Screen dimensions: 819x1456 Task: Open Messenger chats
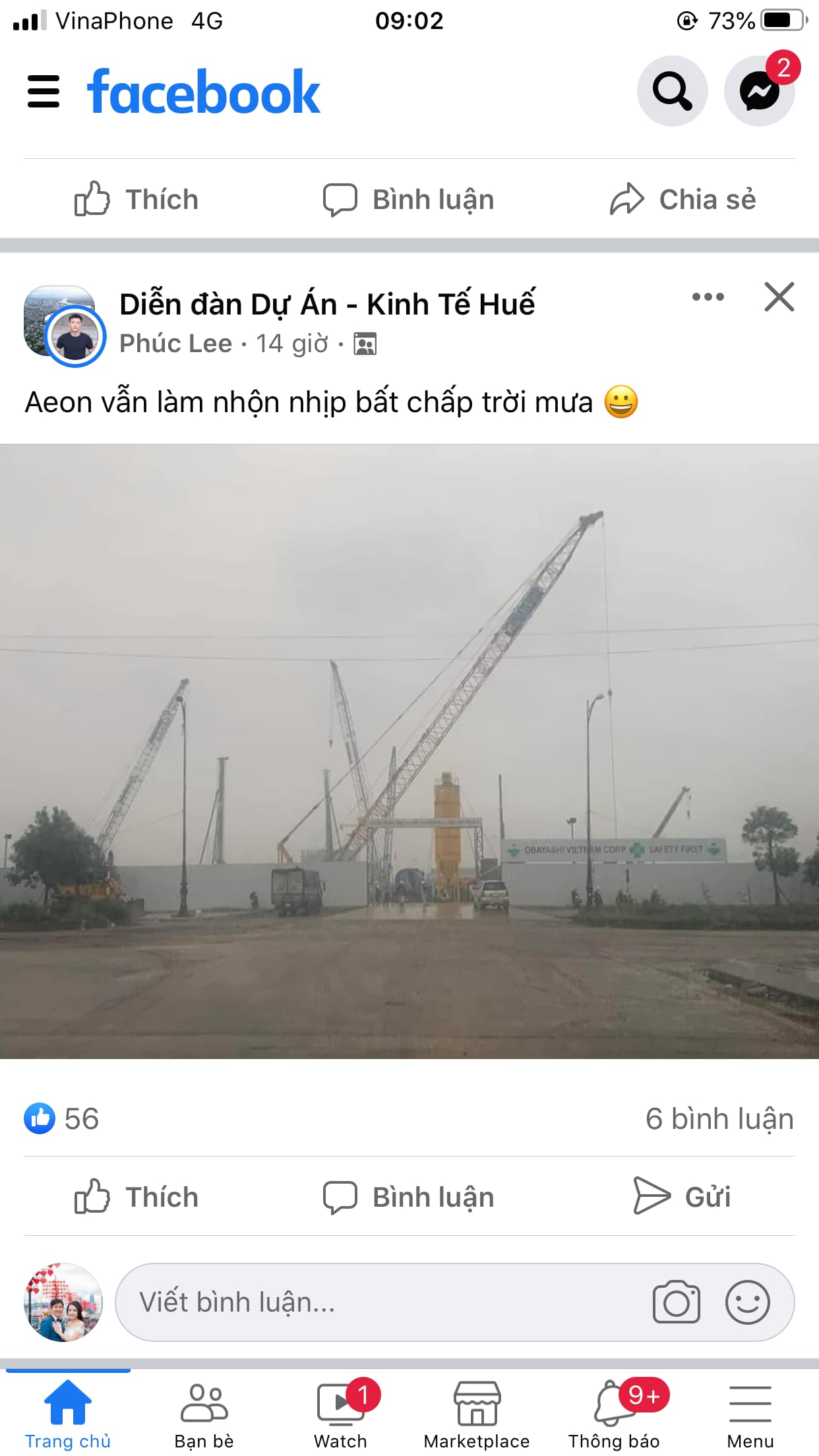click(x=759, y=91)
